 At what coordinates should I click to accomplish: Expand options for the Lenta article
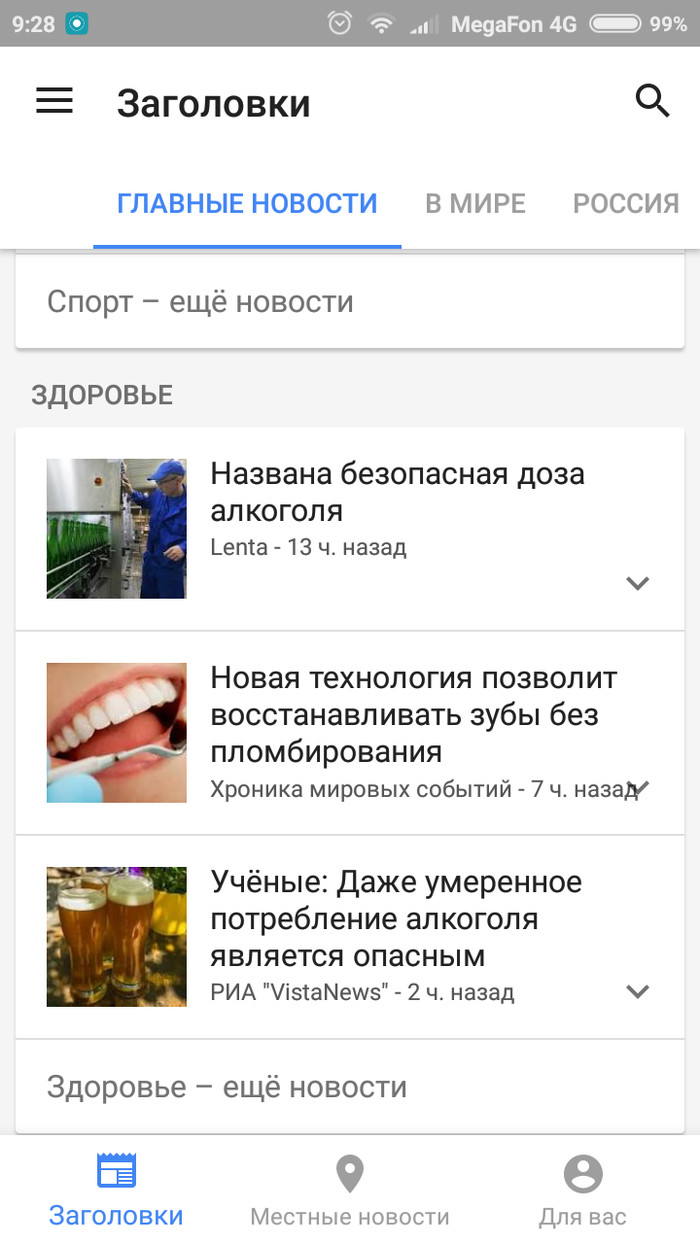coord(638,583)
